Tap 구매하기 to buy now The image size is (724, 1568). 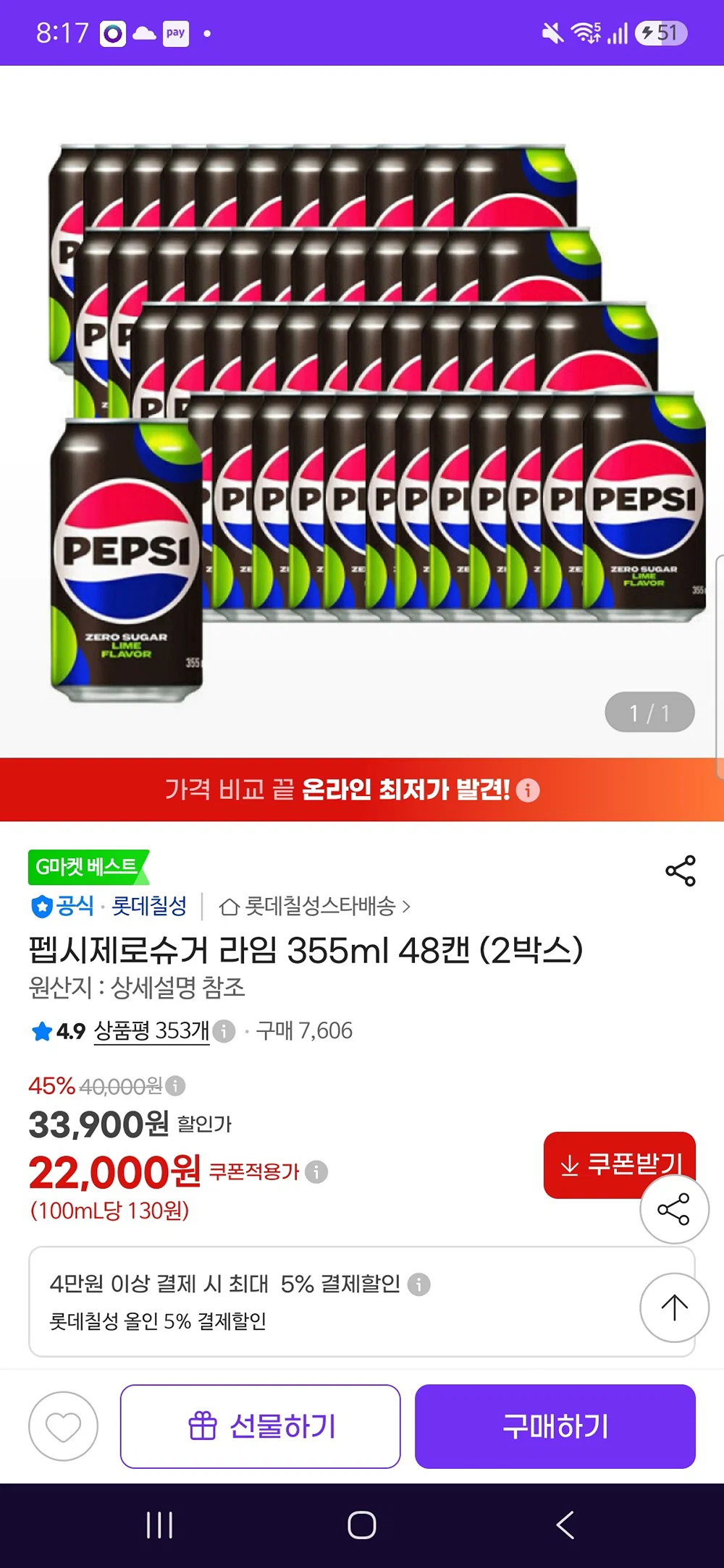(555, 1426)
